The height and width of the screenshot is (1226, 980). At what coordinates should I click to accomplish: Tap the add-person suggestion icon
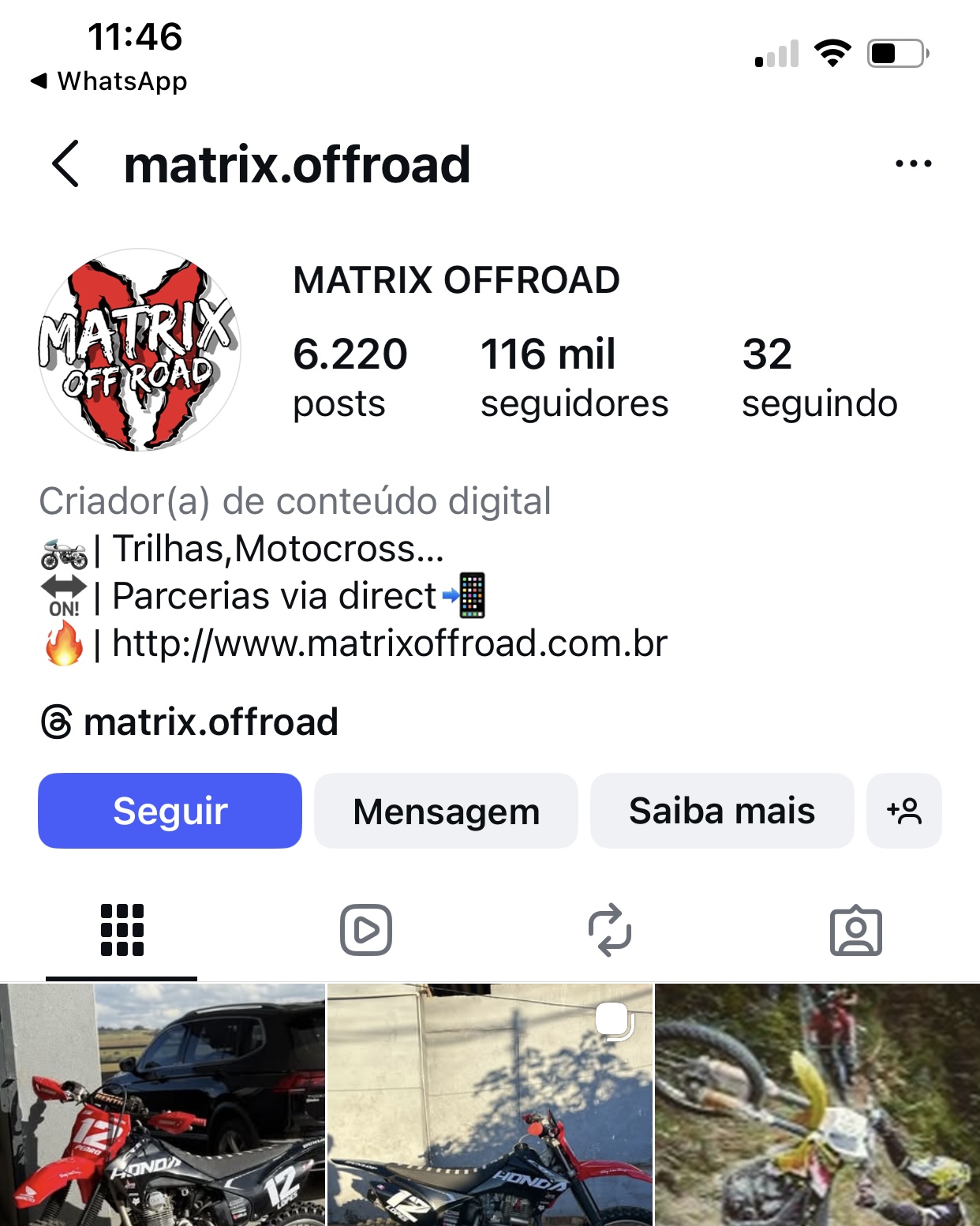click(904, 810)
